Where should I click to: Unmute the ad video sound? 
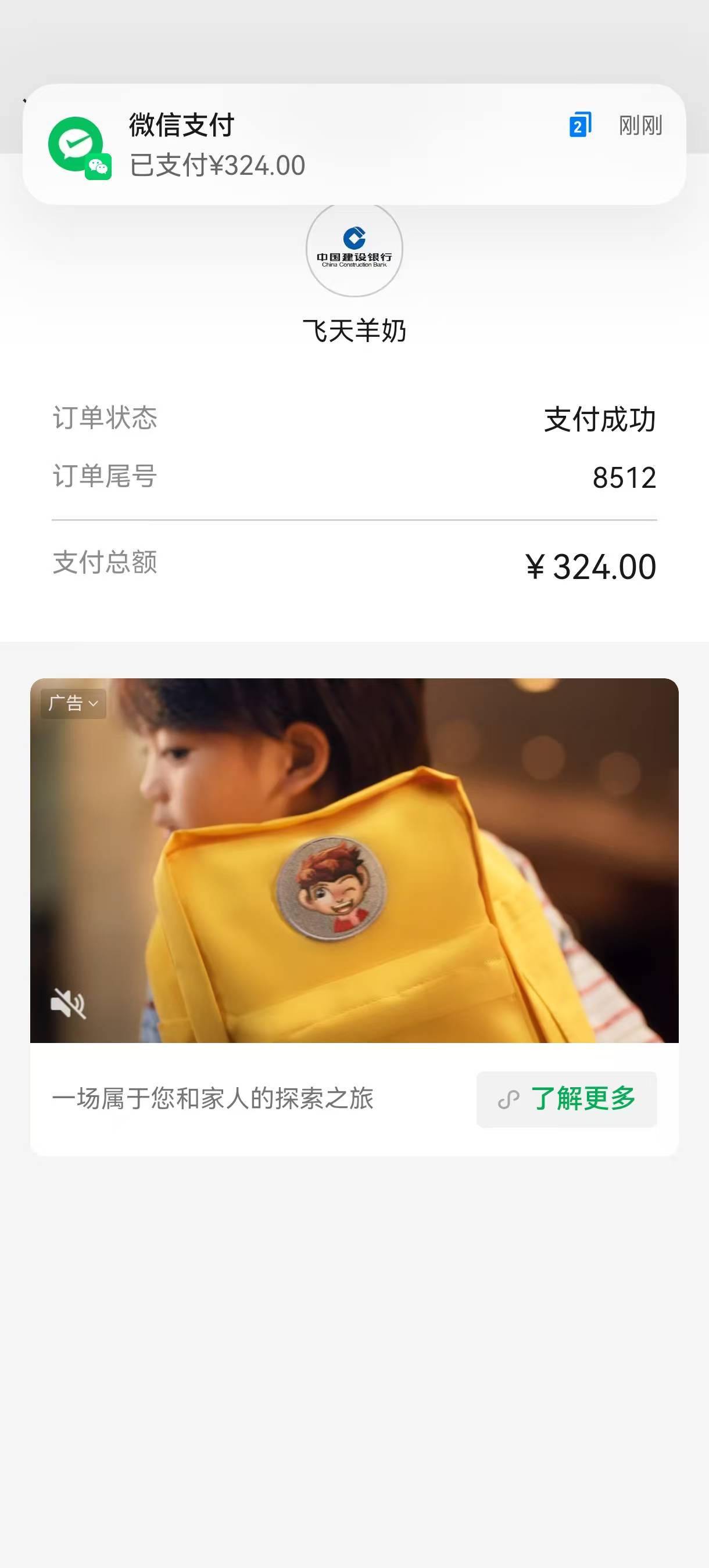pos(67,1003)
